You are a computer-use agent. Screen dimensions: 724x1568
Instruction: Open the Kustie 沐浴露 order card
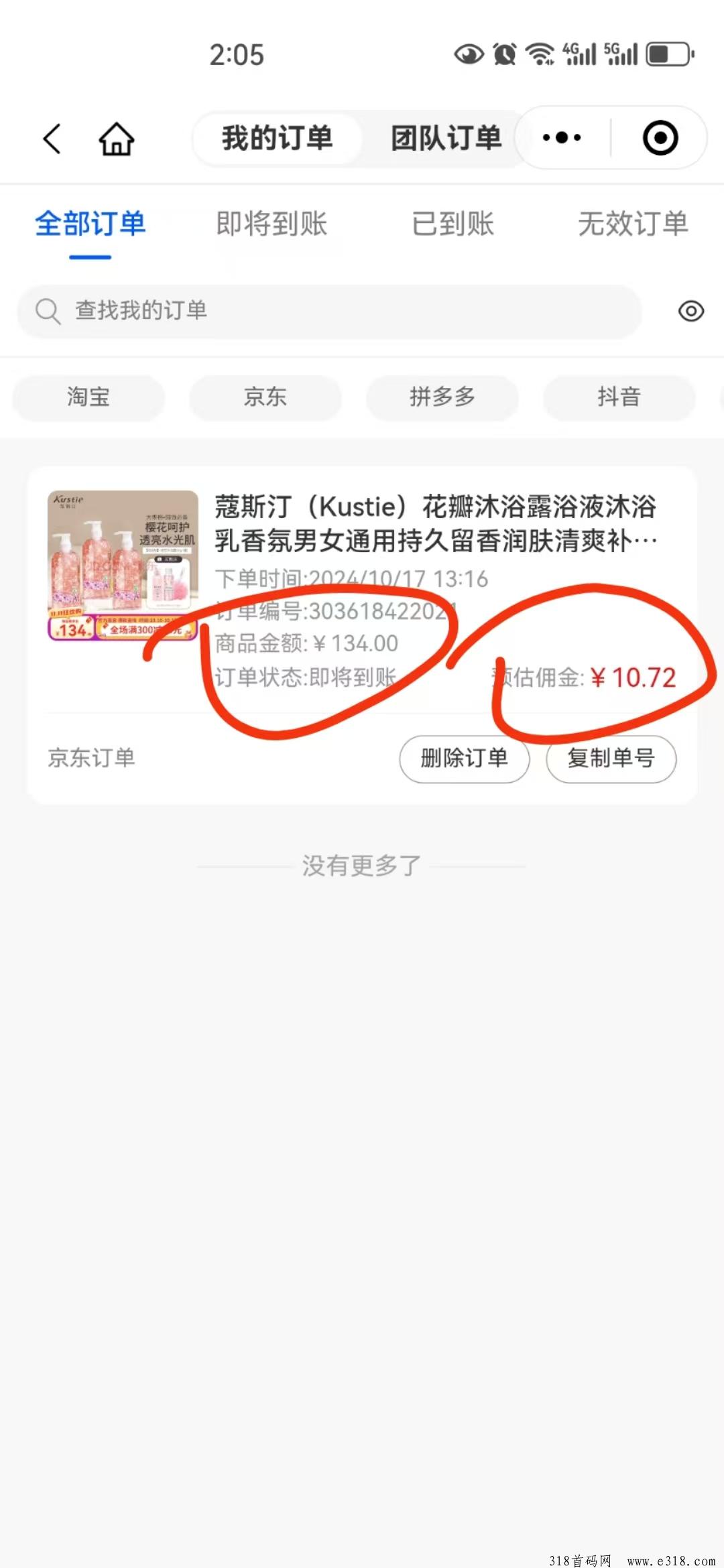point(436,524)
